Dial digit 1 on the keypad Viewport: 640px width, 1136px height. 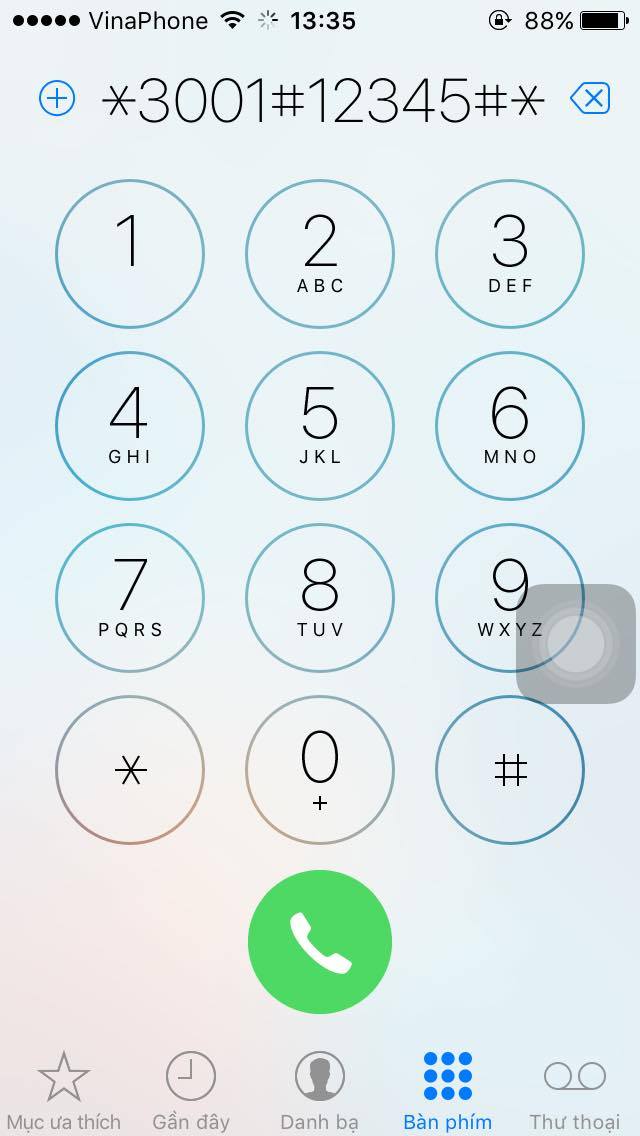130,254
